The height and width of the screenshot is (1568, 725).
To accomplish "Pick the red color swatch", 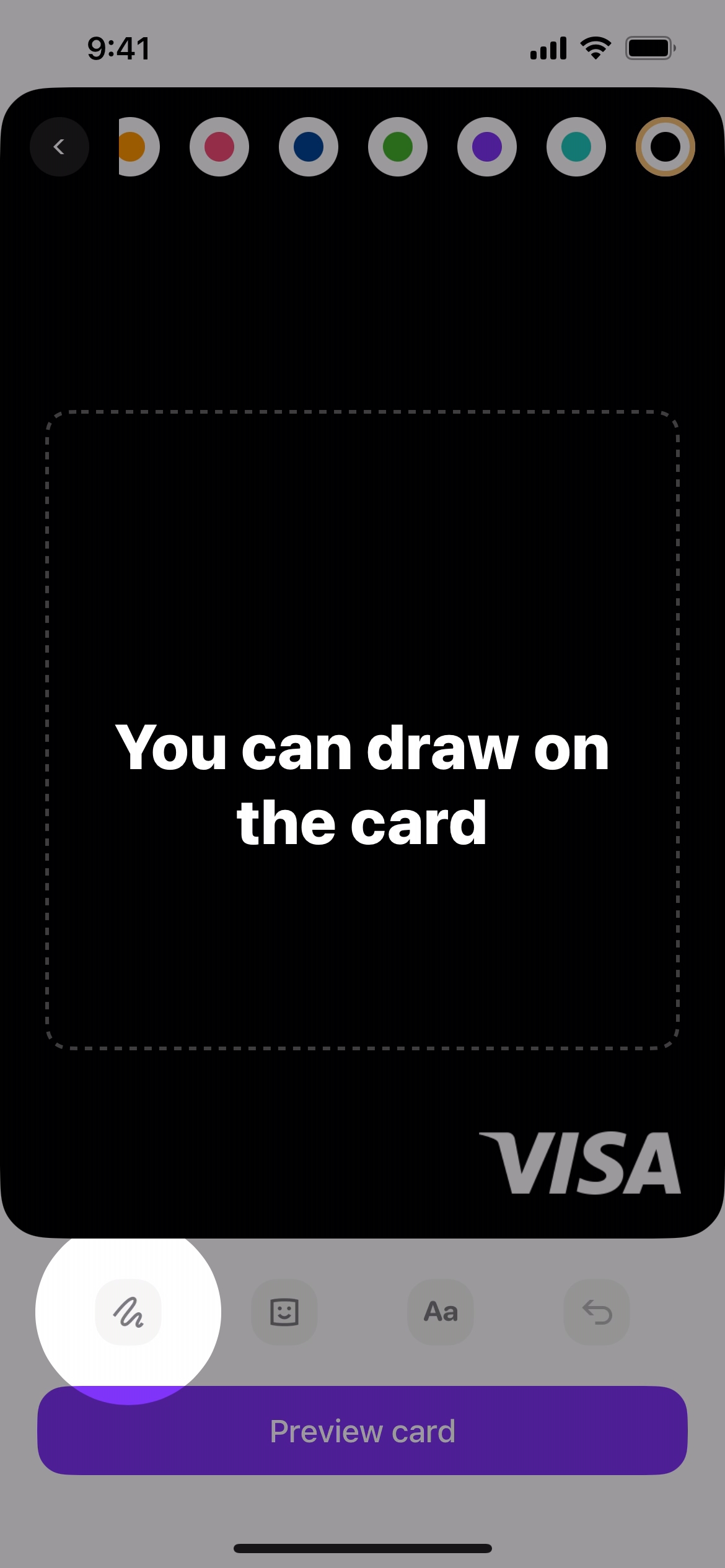I will coord(219,147).
